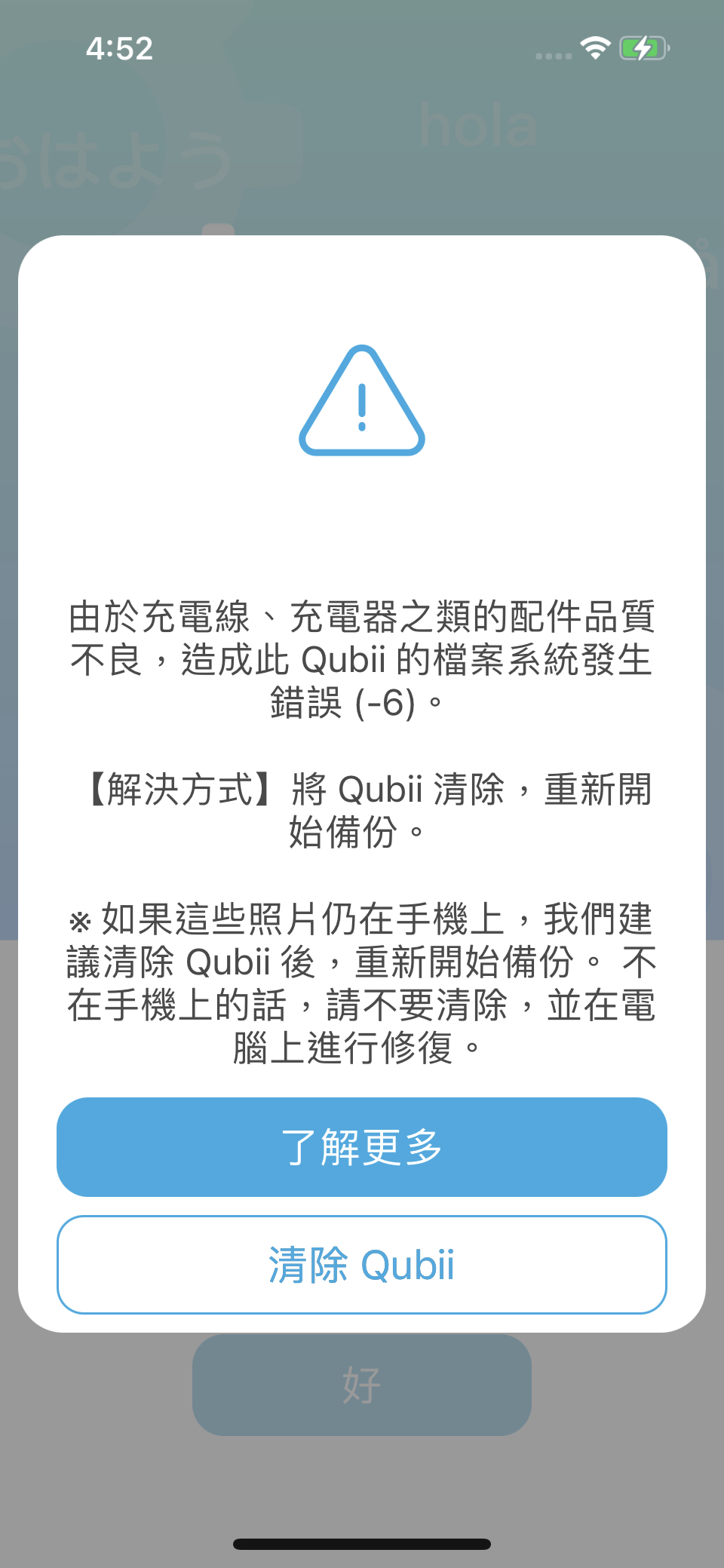Select the 清除 Qubii button
This screenshot has height=1568, width=724.
coord(362,1265)
